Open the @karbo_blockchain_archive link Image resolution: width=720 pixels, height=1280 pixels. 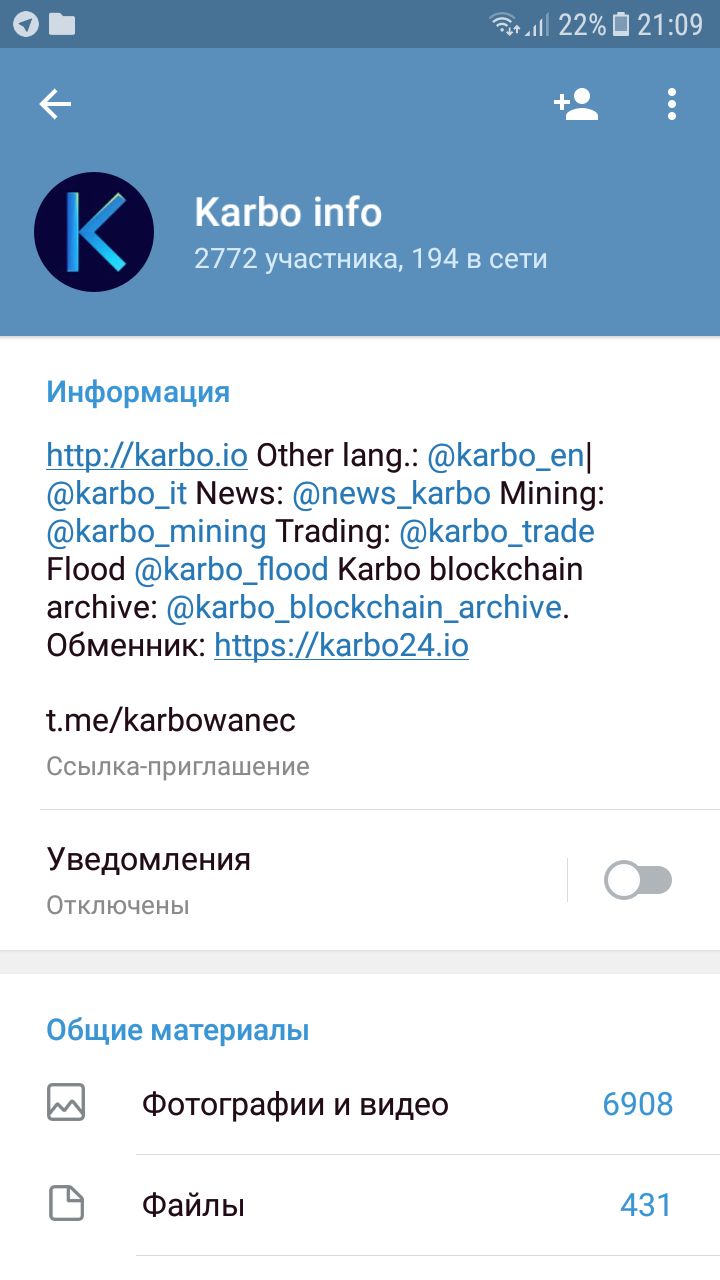click(363, 607)
